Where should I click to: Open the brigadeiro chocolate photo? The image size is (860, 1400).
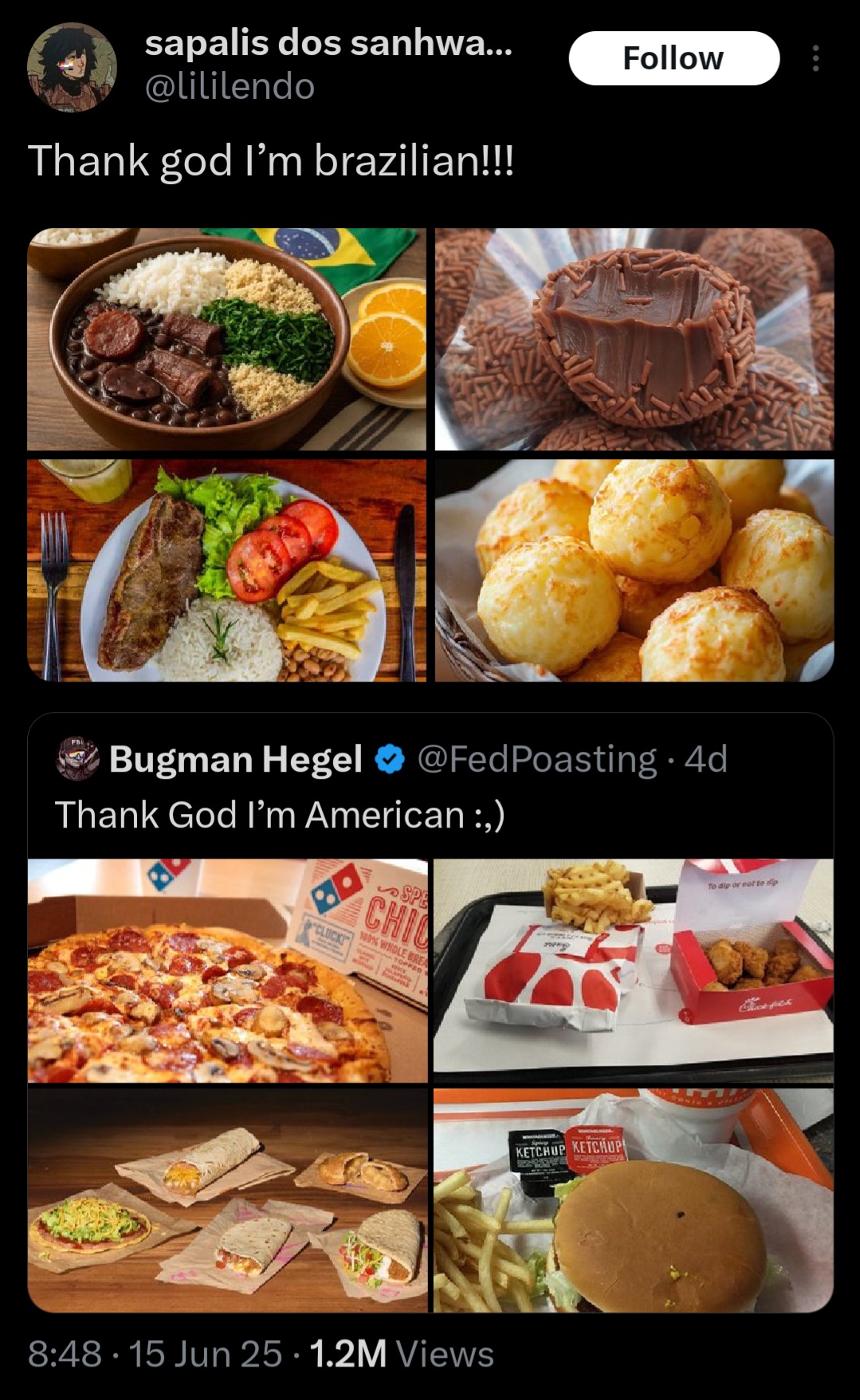(x=634, y=340)
